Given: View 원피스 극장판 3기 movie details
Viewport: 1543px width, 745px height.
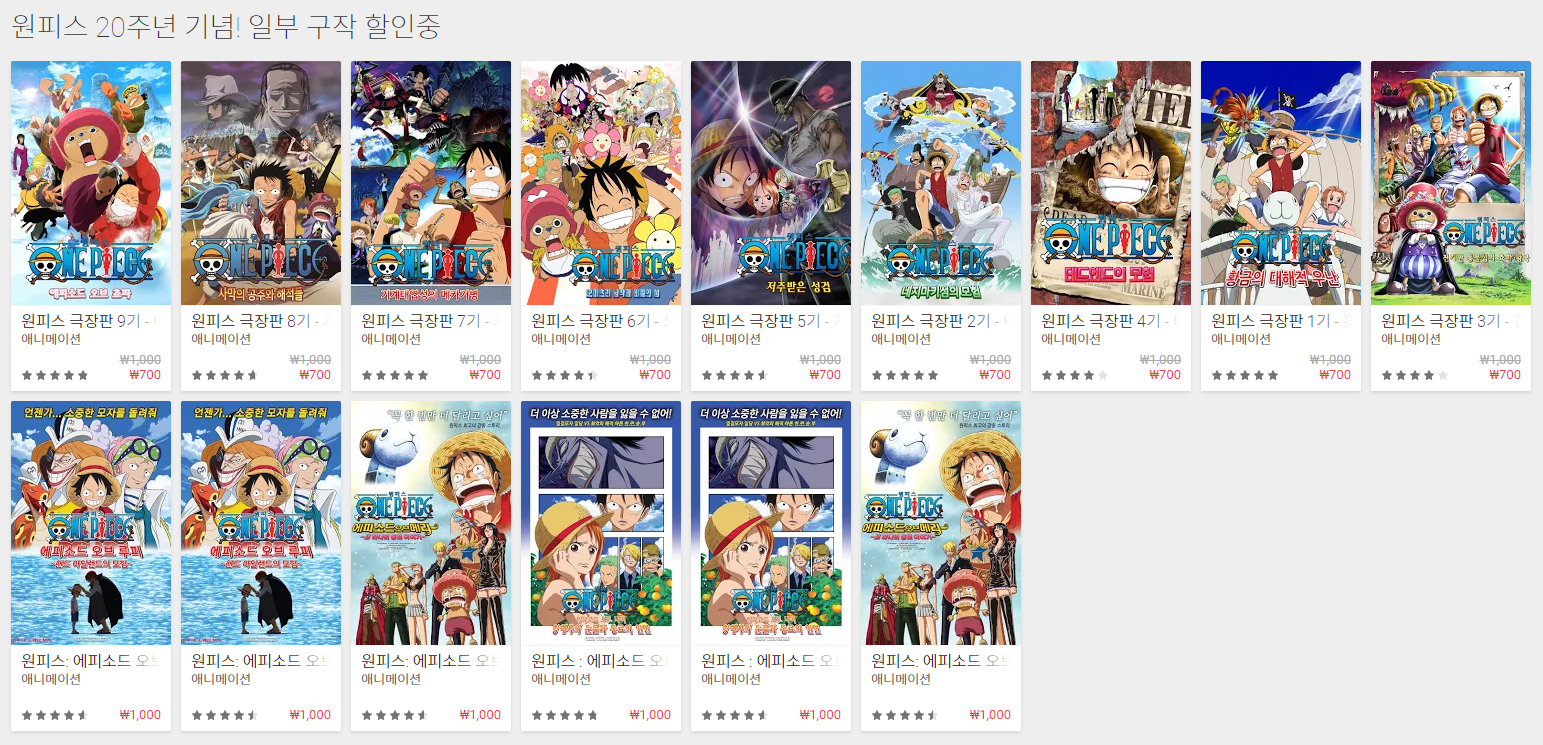Looking at the screenshot, I should click(1450, 185).
